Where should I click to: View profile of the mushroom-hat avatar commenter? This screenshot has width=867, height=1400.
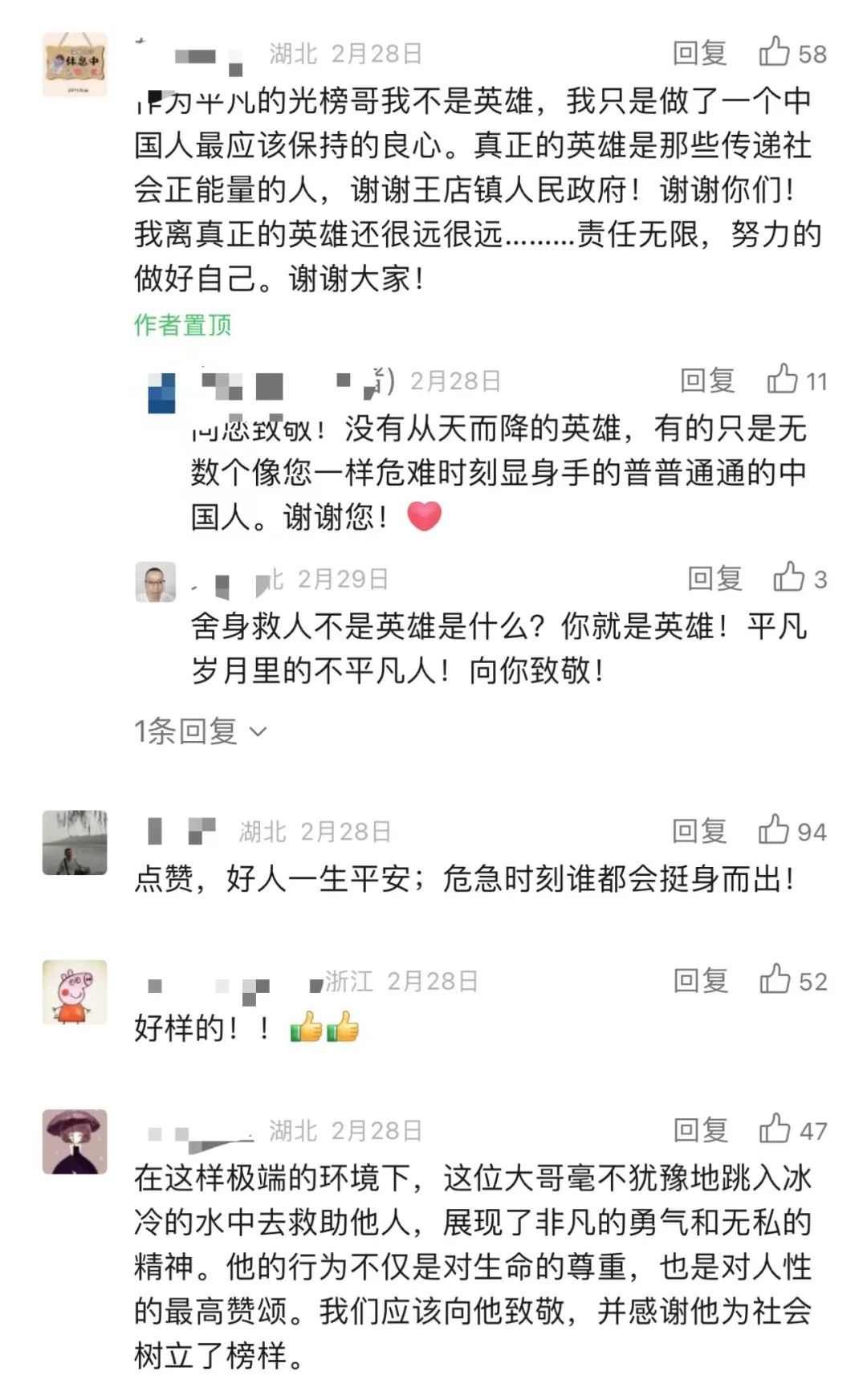click(x=75, y=1142)
